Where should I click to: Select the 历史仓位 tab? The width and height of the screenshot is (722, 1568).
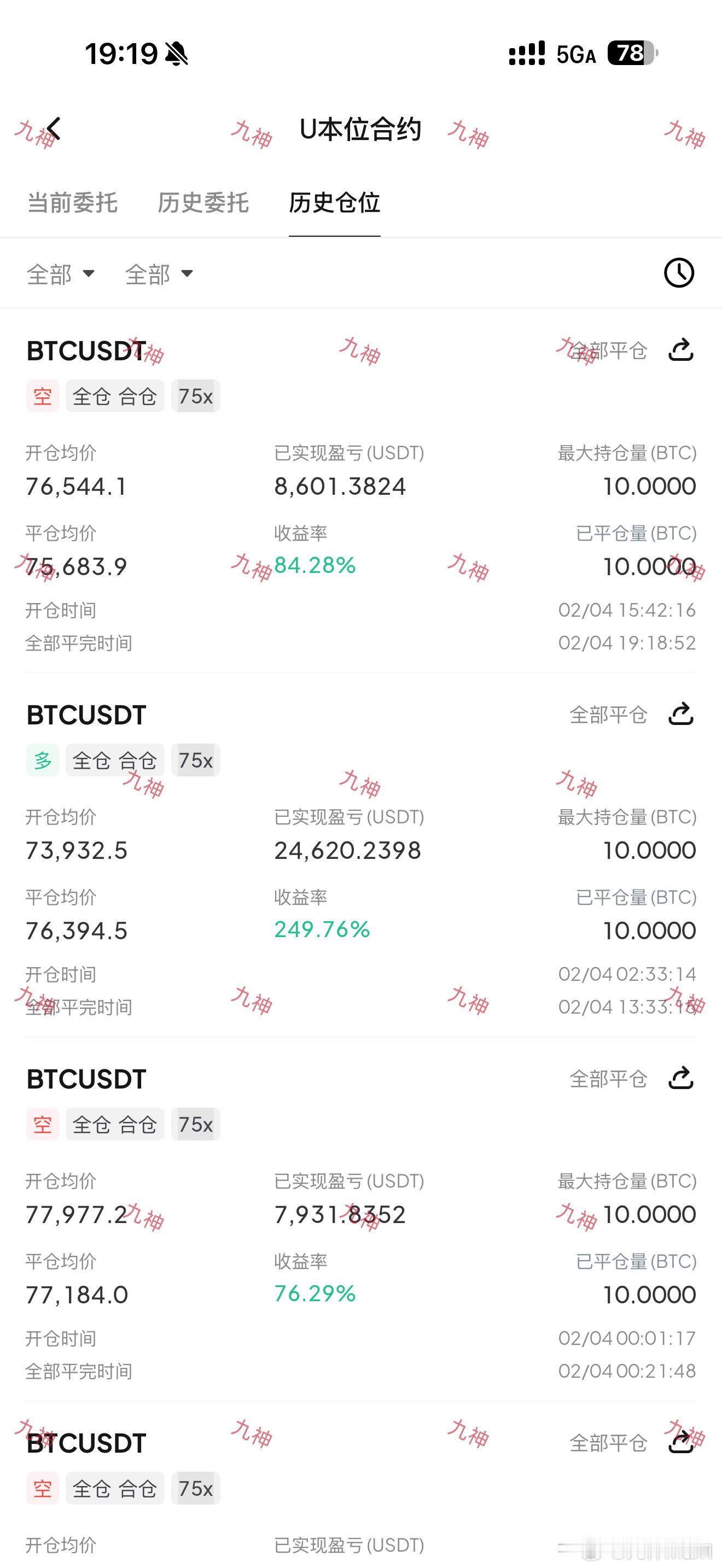tap(334, 203)
